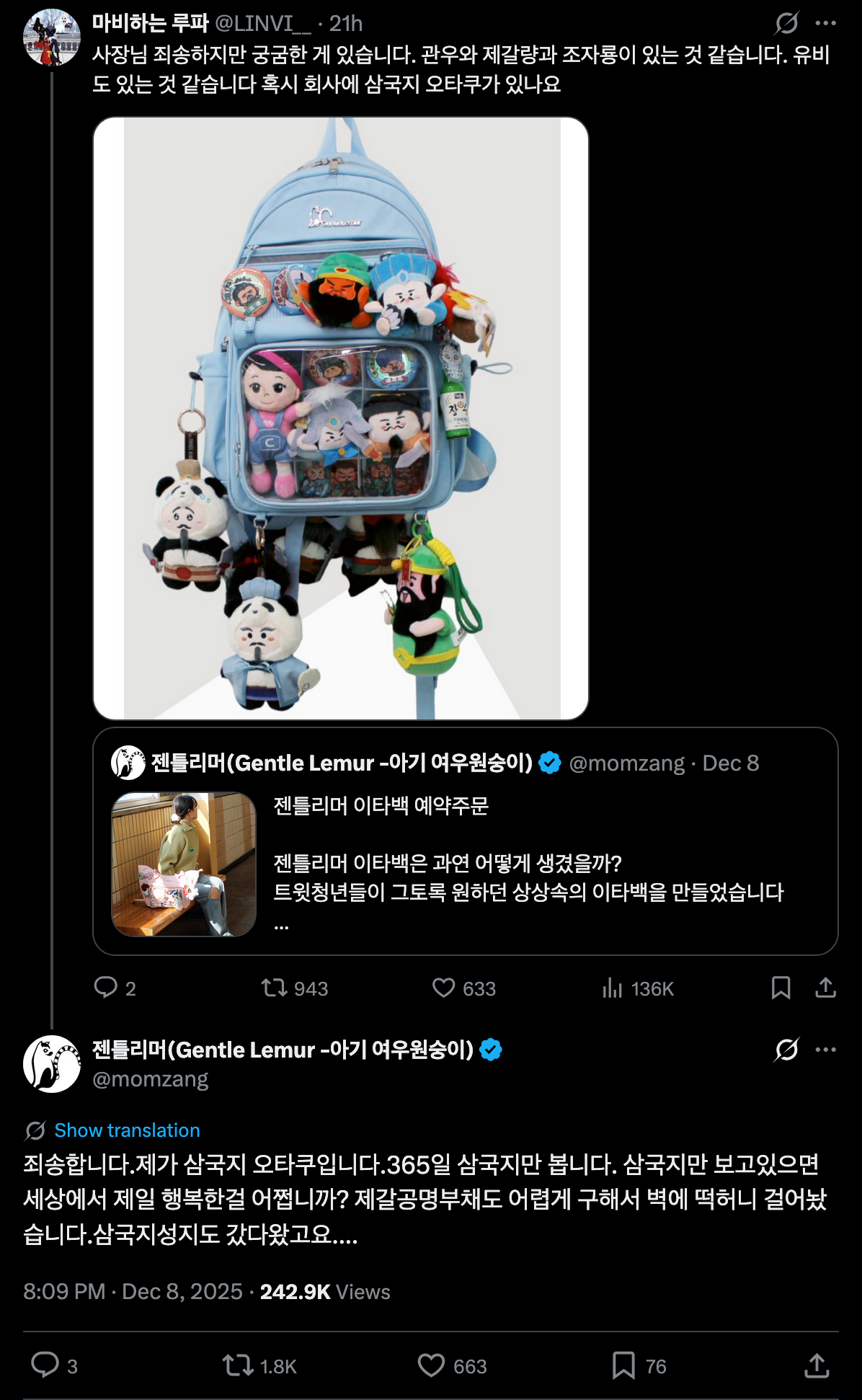View the backpack photo full screen
The image size is (862, 1400).
[x=341, y=418]
